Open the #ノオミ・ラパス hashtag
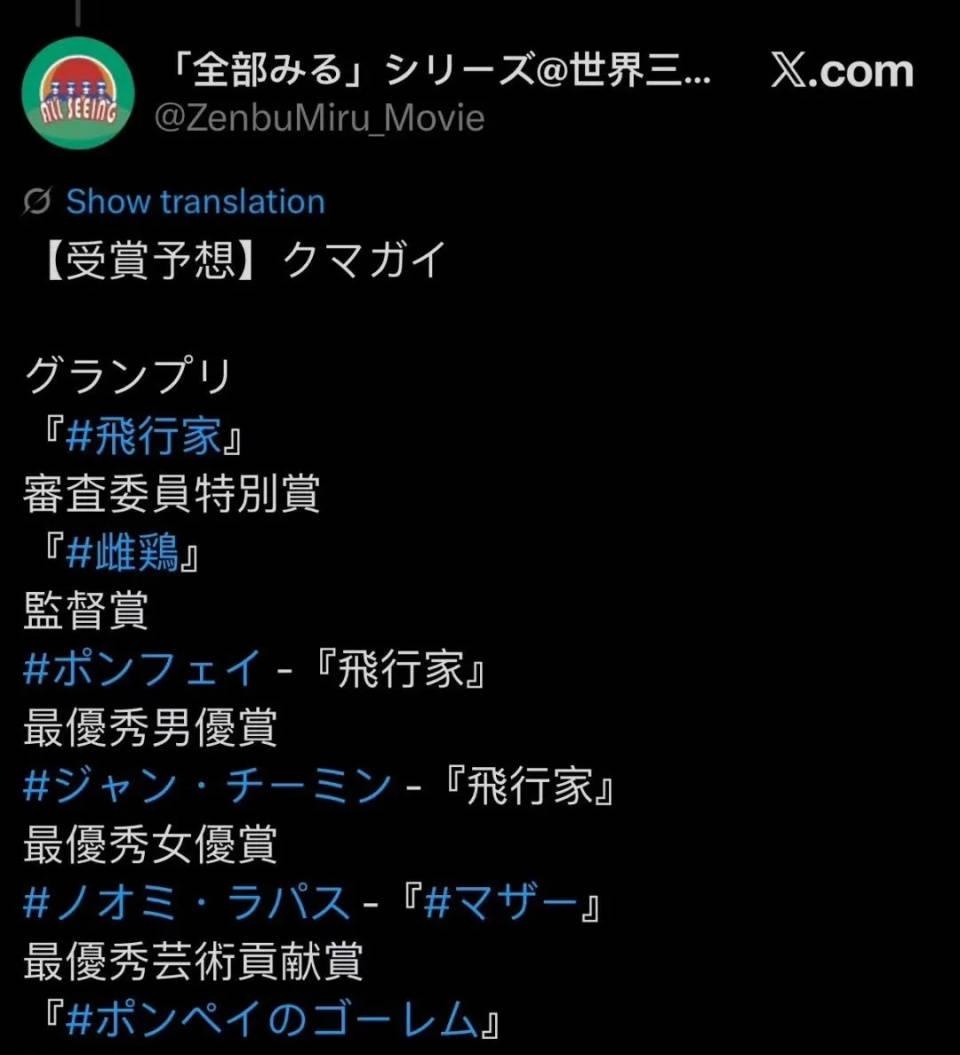Viewport: 960px width, 1055px height. 187,904
